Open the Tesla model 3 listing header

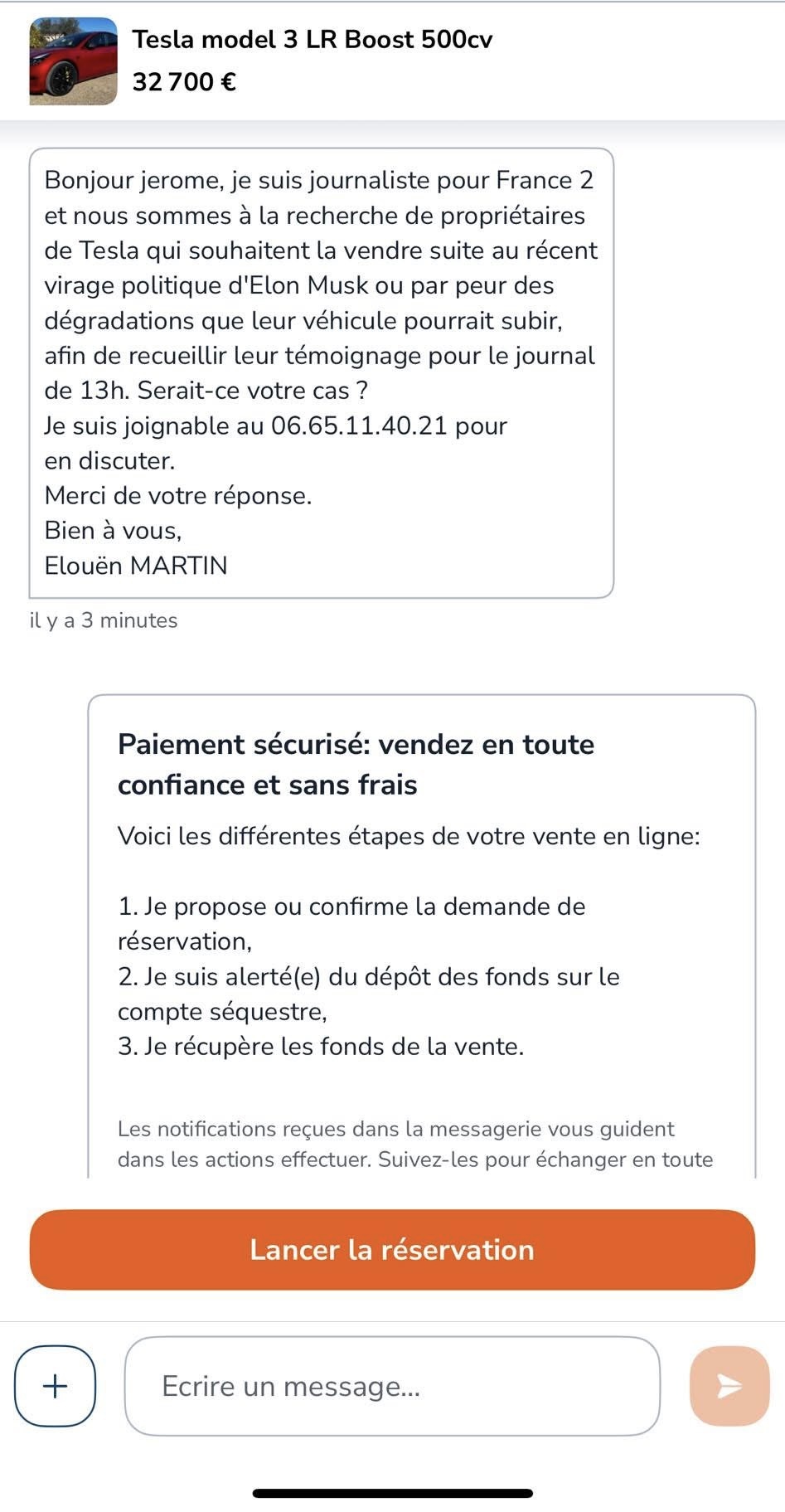(x=392, y=61)
